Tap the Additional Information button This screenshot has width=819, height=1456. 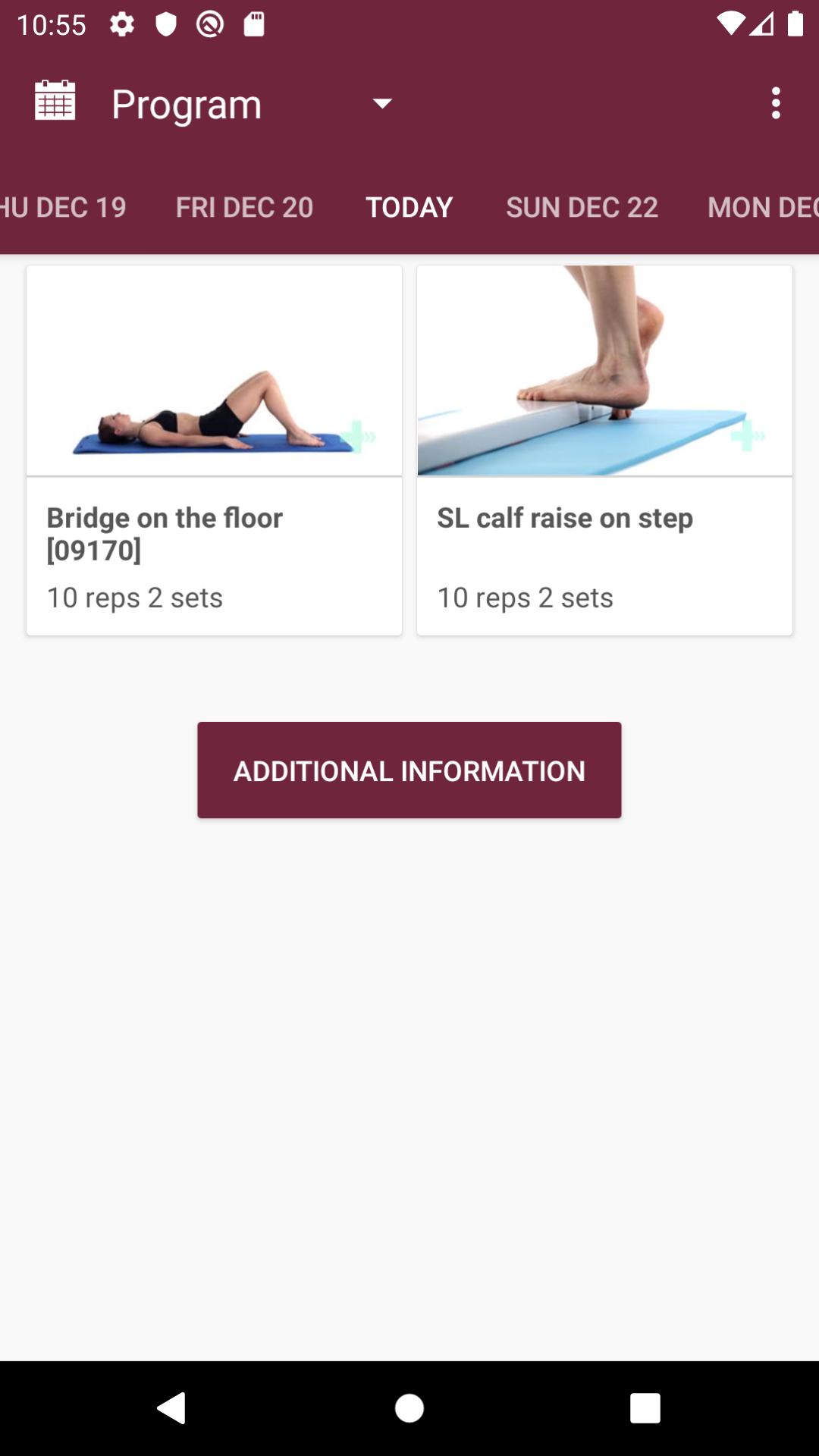pyautogui.click(x=409, y=770)
